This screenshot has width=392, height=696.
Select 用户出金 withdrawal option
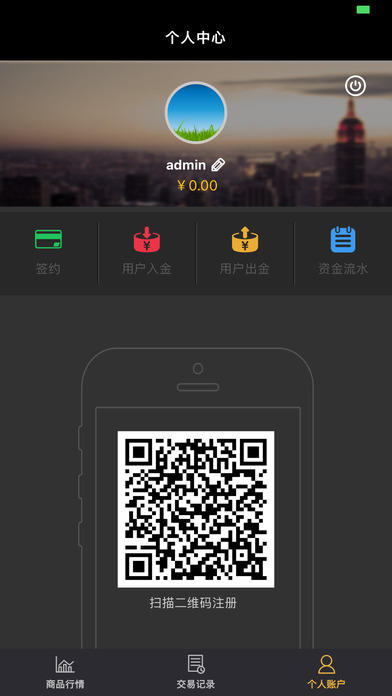point(245,252)
